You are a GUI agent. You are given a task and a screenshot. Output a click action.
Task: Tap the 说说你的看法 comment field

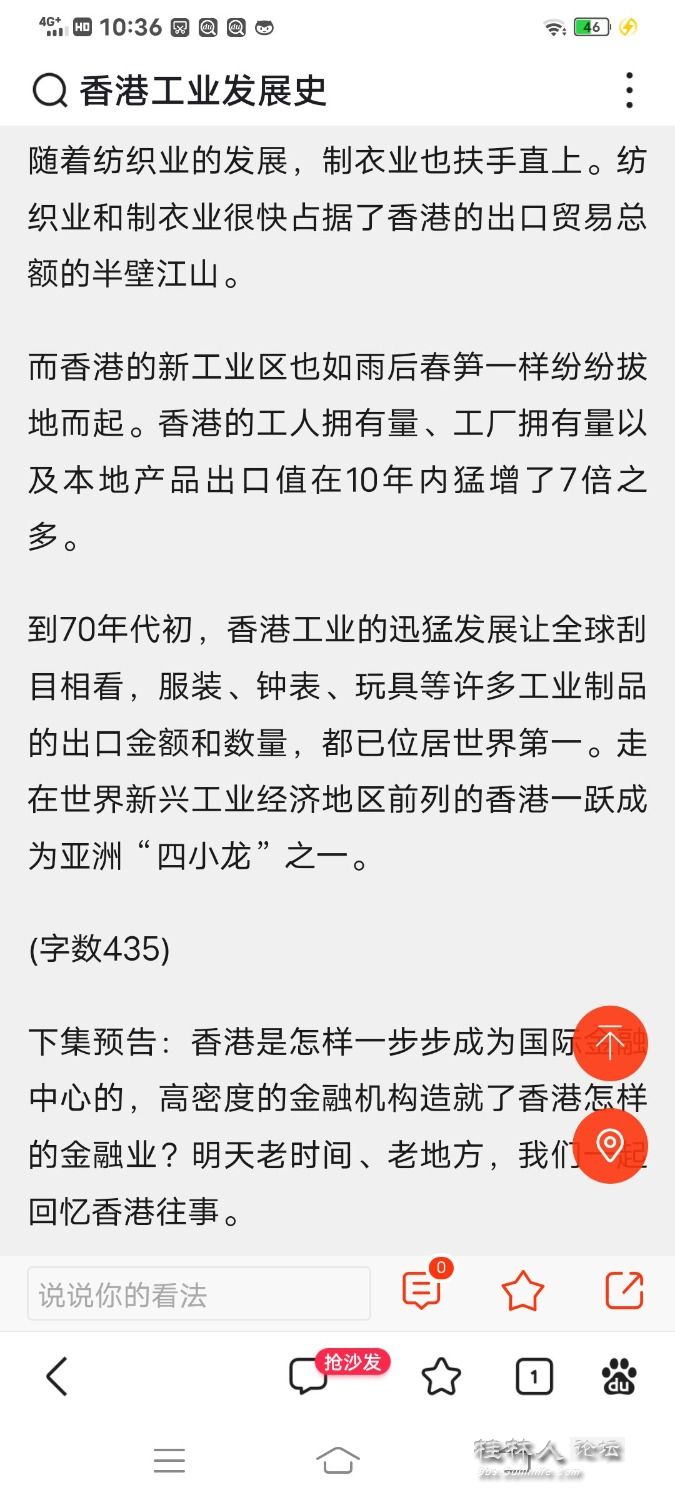tap(198, 1294)
